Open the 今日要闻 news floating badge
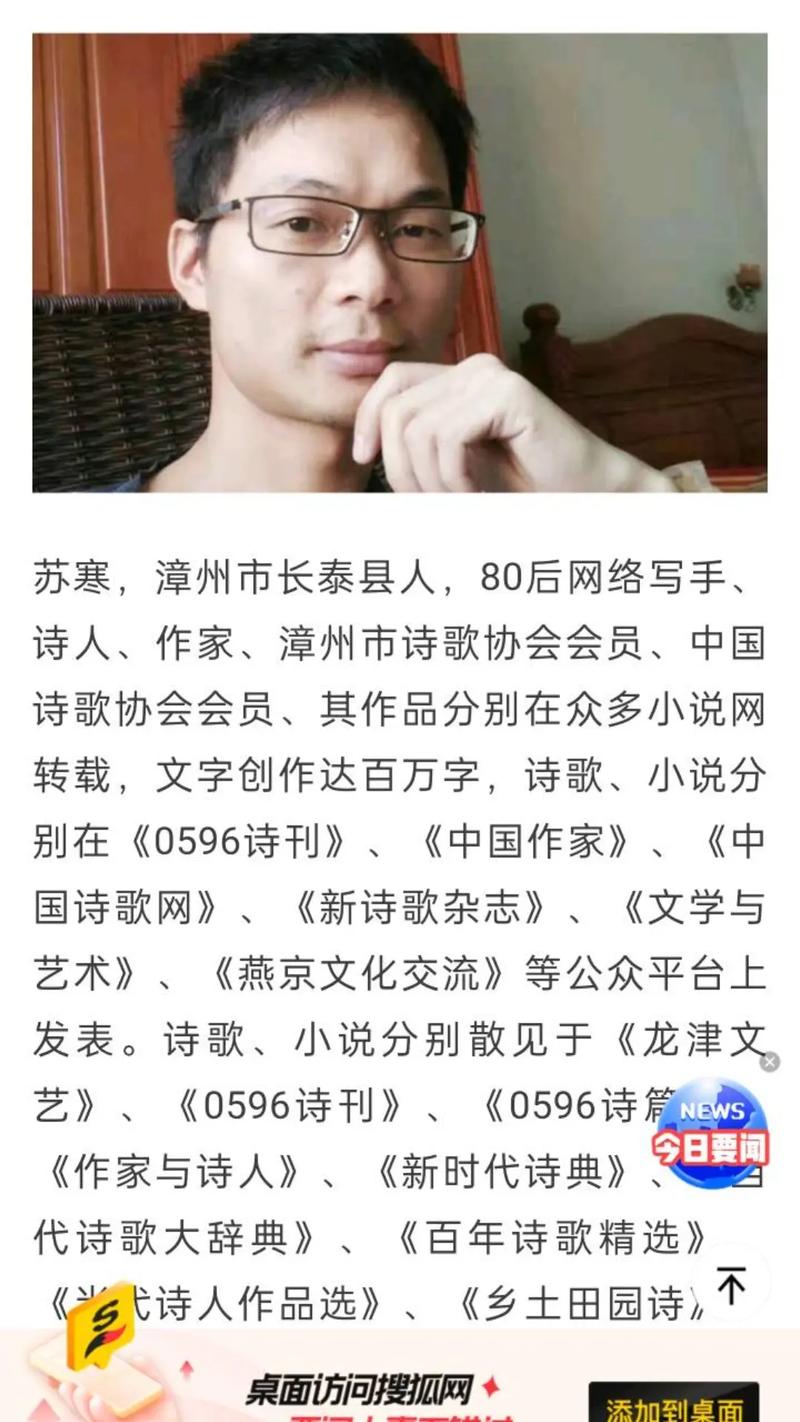This screenshot has height=1422, width=800. [x=711, y=1134]
